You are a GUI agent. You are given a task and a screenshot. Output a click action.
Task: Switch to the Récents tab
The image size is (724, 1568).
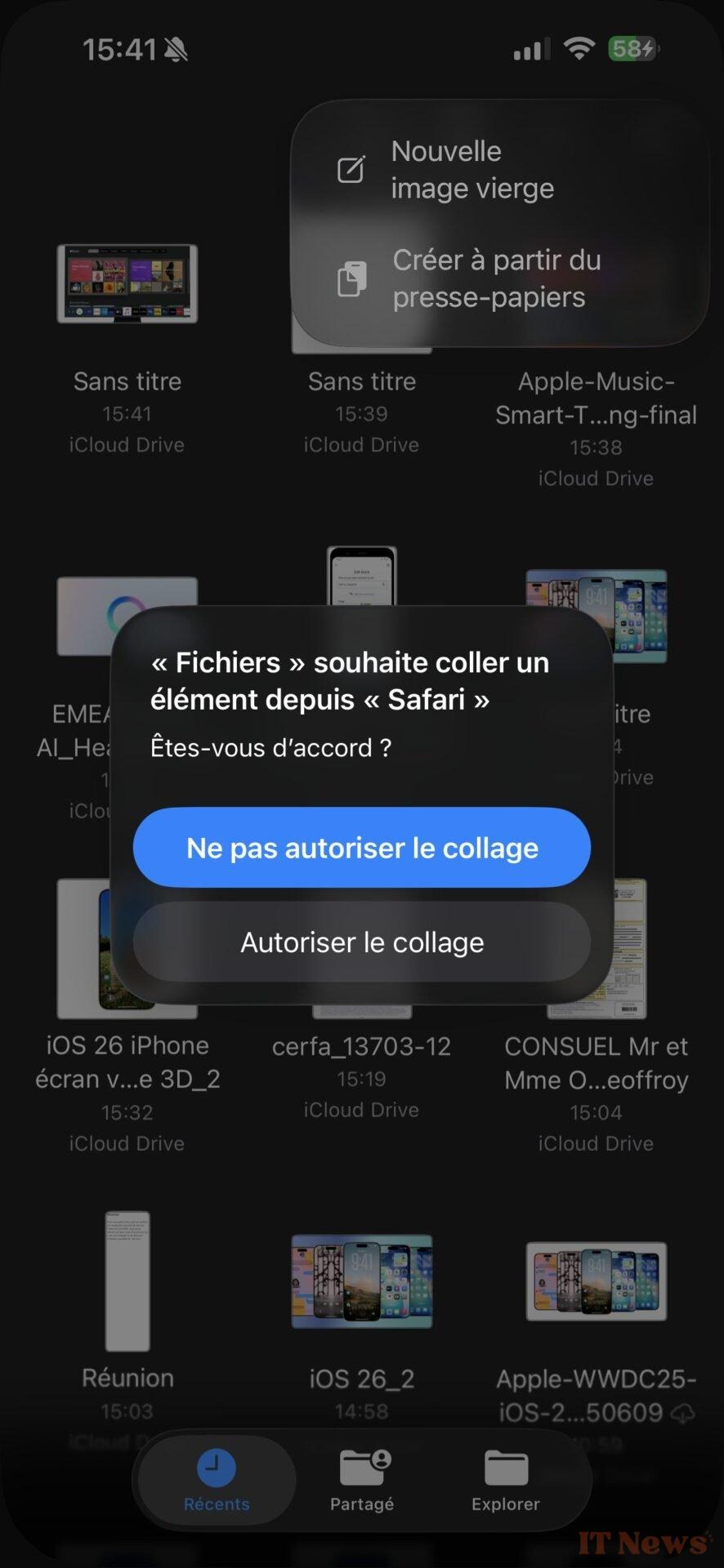pos(217,1480)
